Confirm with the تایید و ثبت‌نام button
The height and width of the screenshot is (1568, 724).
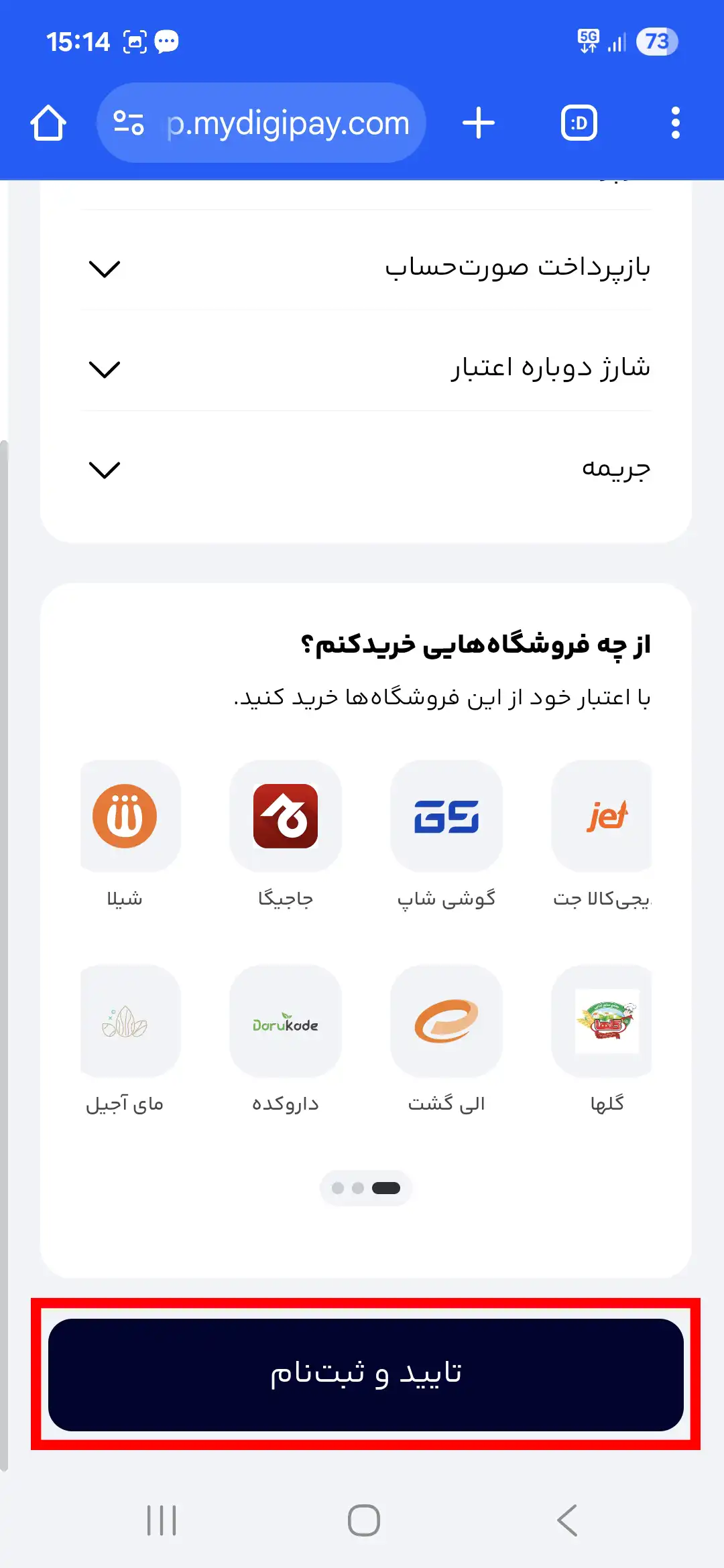click(x=366, y=1374)
